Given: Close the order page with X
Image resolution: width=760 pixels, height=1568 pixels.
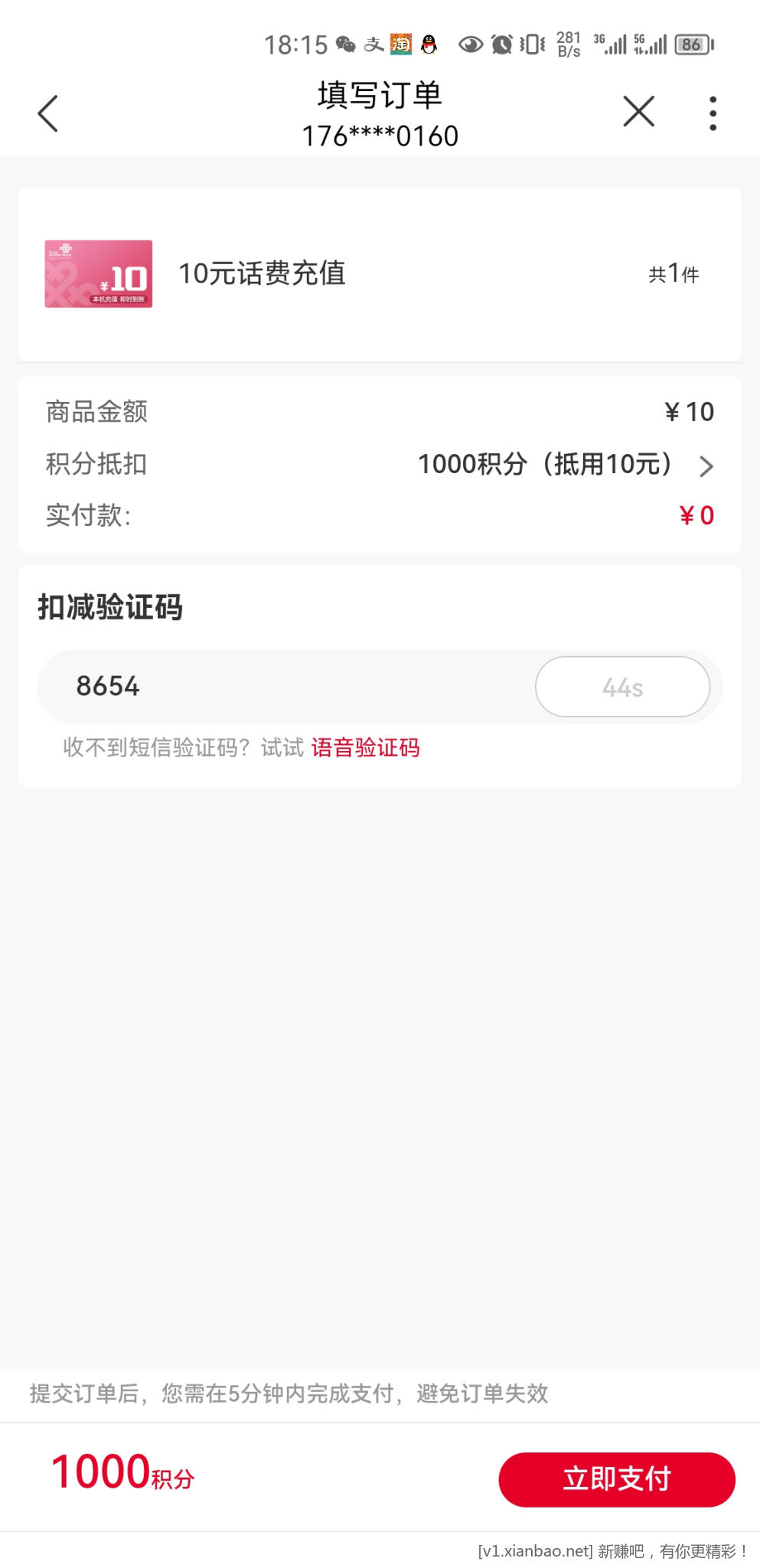Looking at the screenshot, I should 638,112.
